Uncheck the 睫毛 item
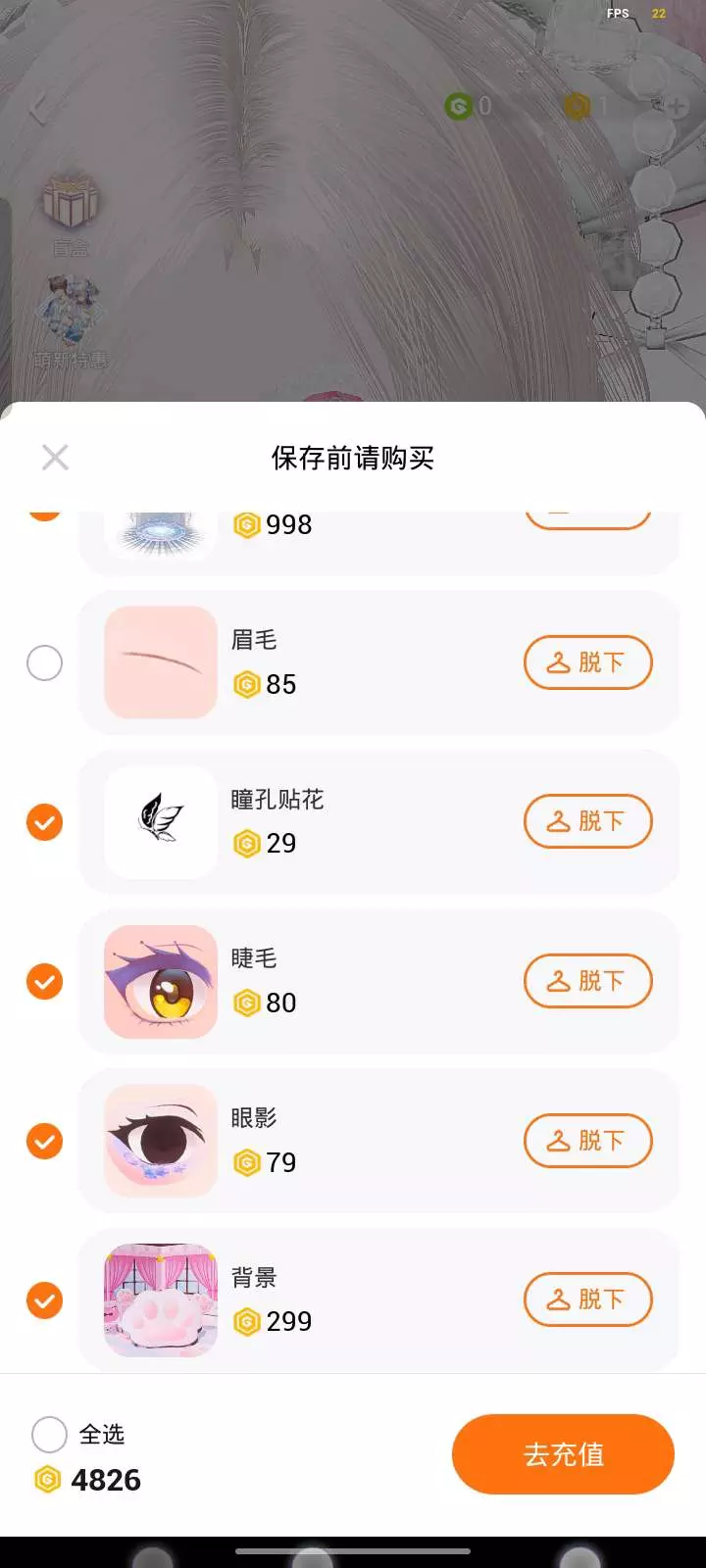The width and height of the screenshot is (706, 1568). click(44, 981)
